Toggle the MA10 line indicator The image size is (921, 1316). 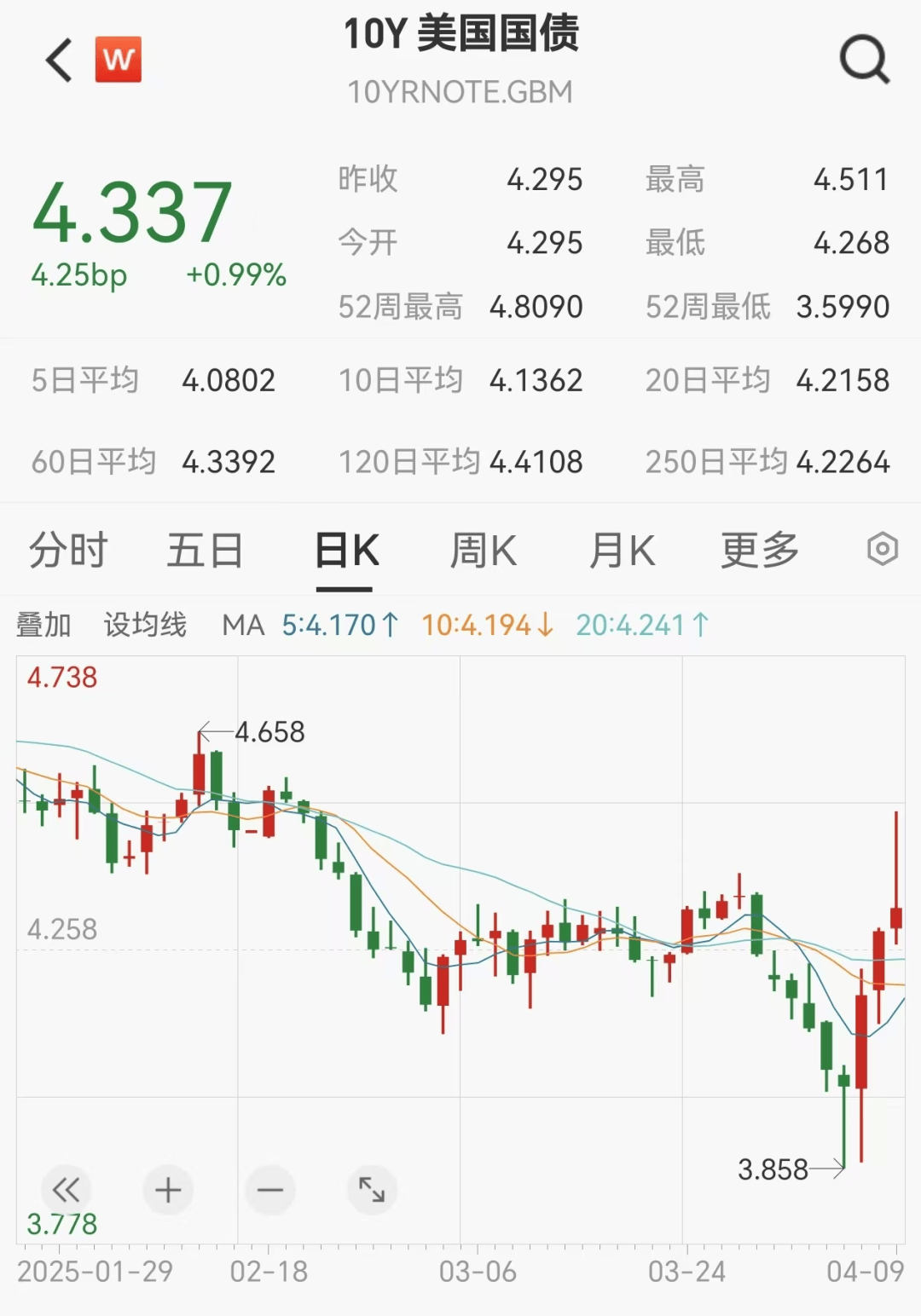point(484,624)
